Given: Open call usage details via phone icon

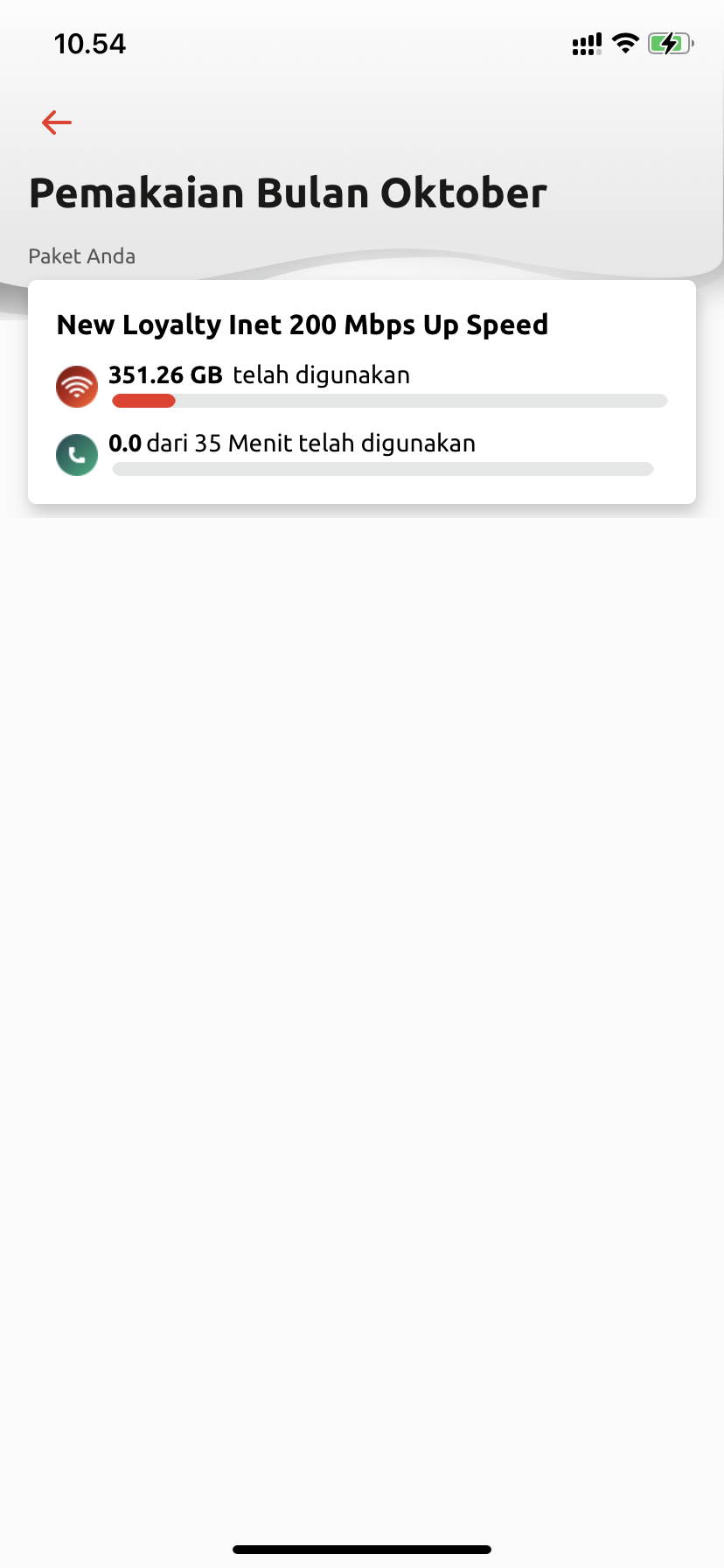Looking at the screenshot, I should point(76,454).
